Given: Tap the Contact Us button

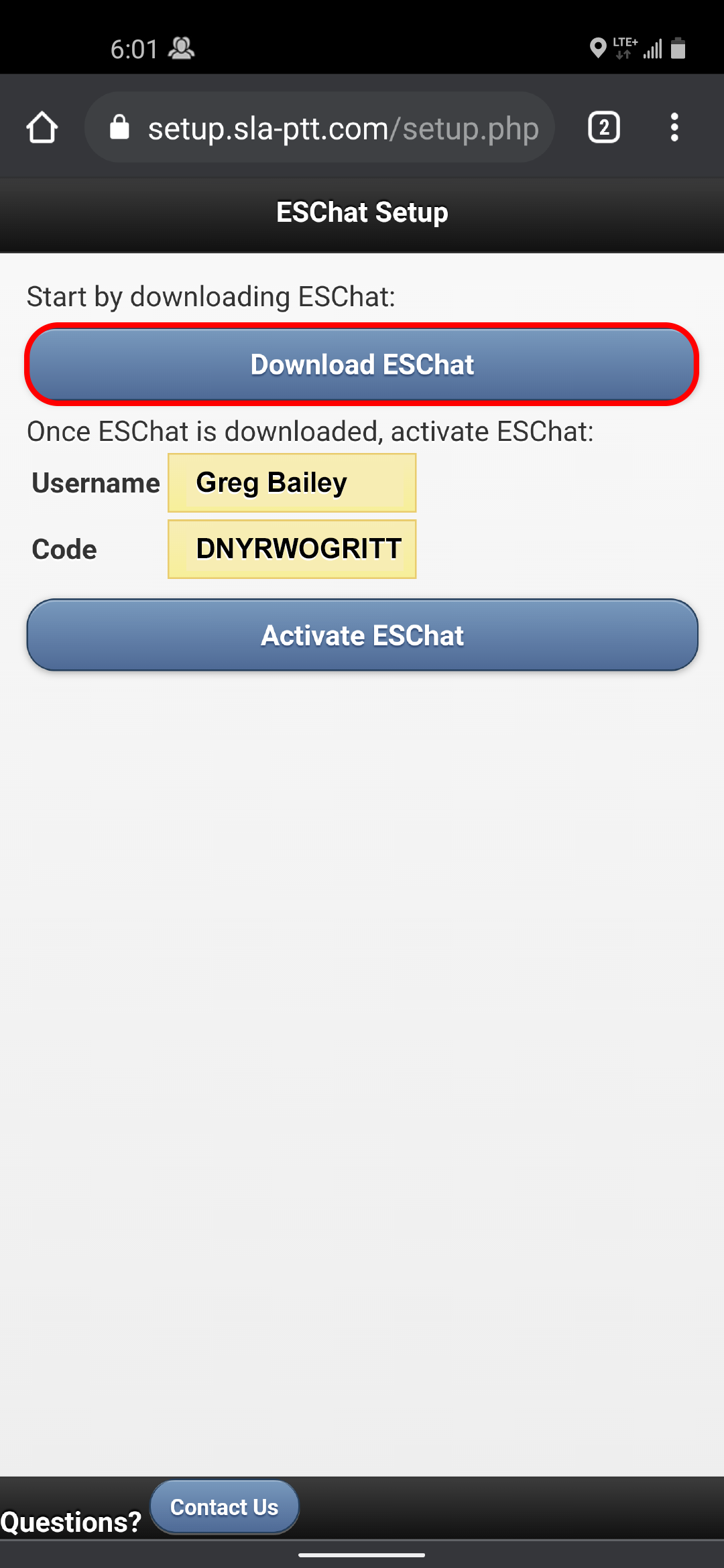Looking at the screenshot, I should [224, 1506].
